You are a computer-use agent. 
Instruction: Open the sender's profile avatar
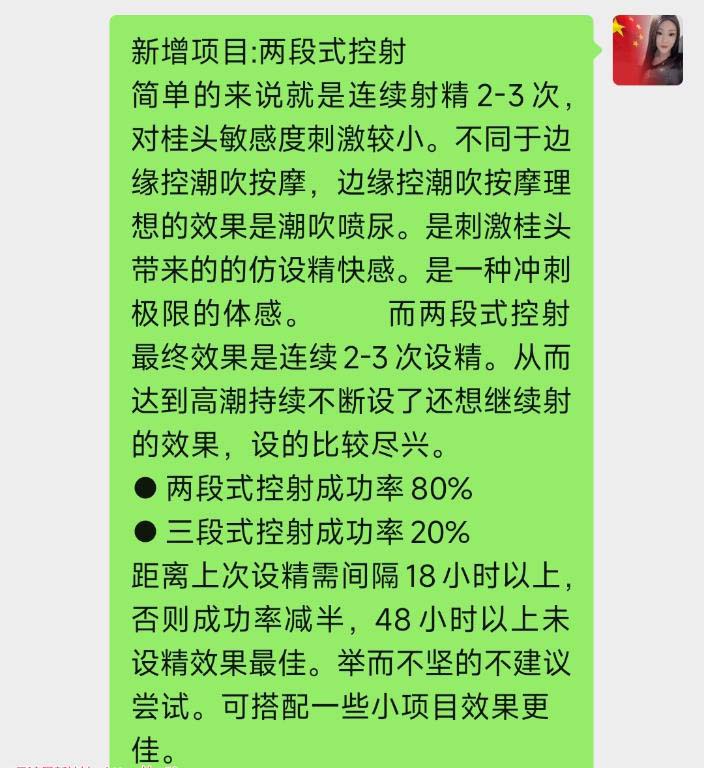click(647, 50)
